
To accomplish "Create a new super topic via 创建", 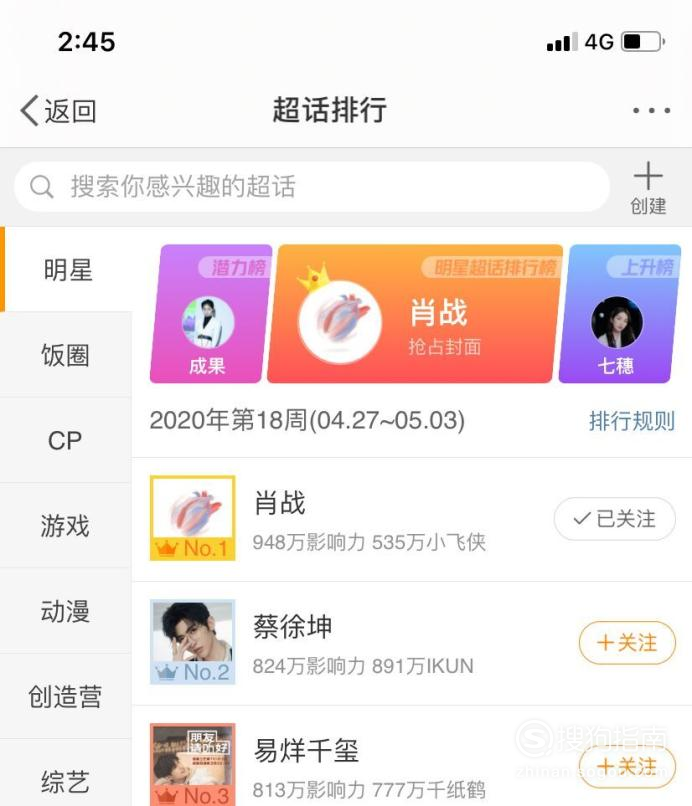I will 648,189.
